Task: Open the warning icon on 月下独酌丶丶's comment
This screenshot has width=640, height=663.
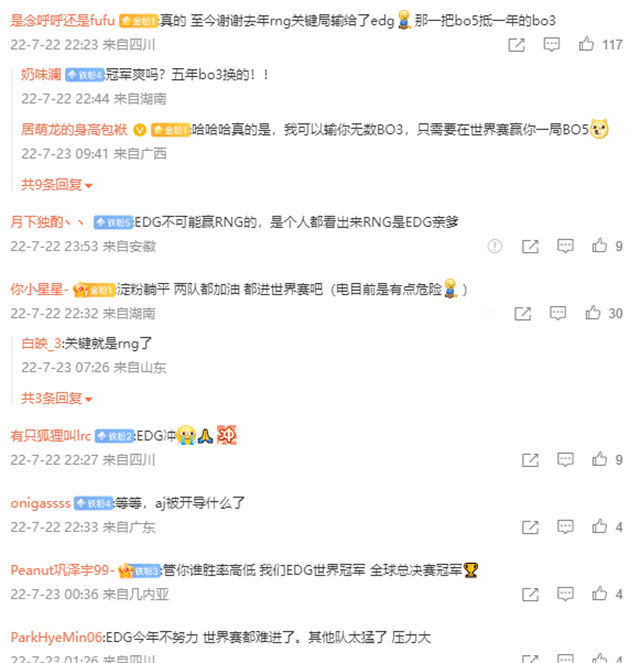Action: click(494, 246)
